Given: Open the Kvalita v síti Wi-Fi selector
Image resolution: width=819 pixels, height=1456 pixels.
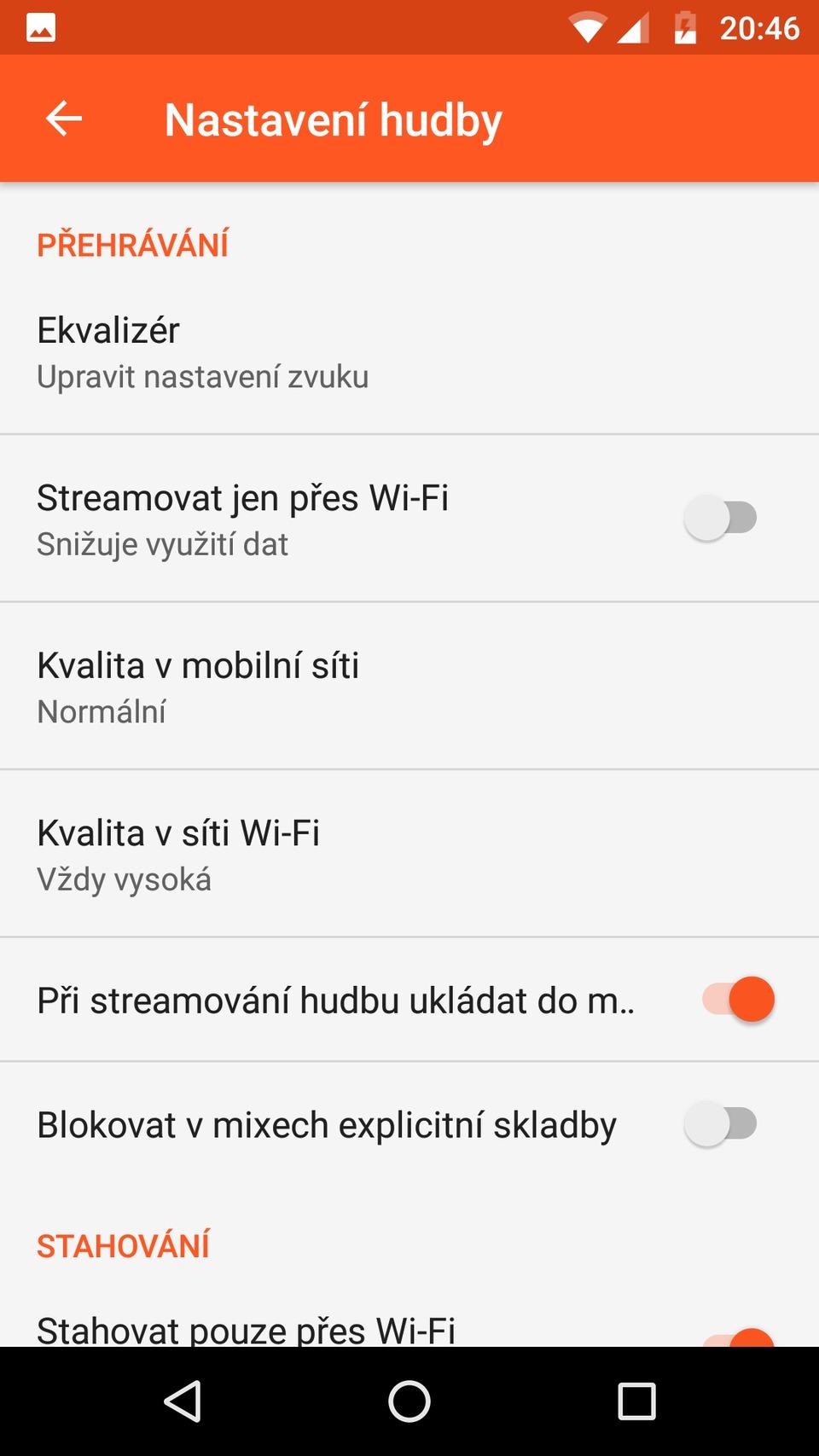Looking at the screenshot, I should coord(409,852).
